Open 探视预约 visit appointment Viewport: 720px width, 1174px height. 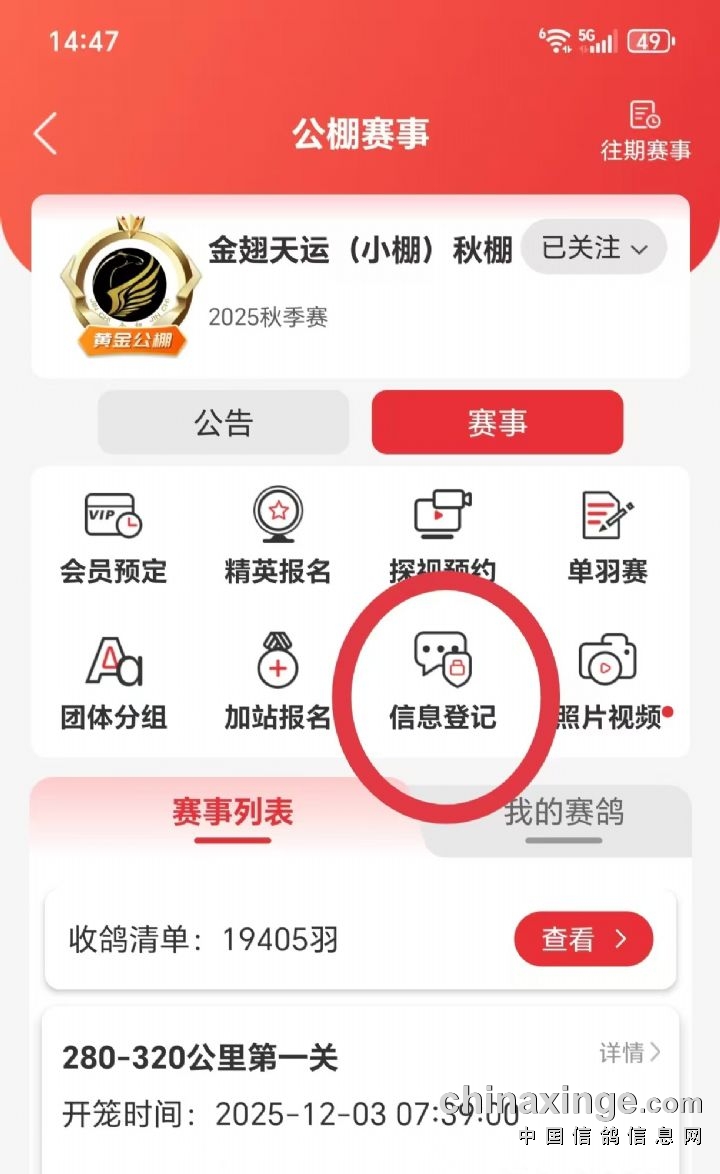point(443,538)
